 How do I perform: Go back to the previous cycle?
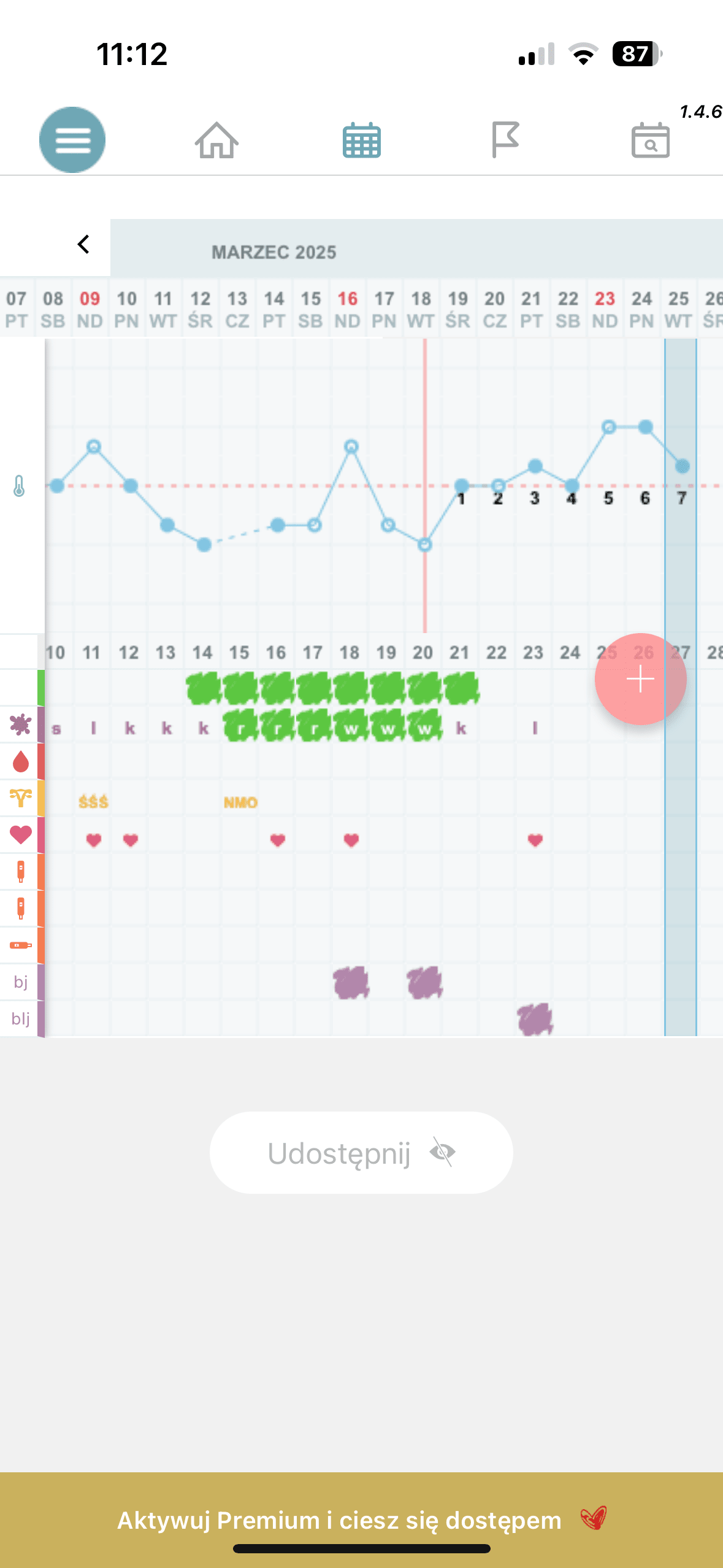tap(83, 244)
